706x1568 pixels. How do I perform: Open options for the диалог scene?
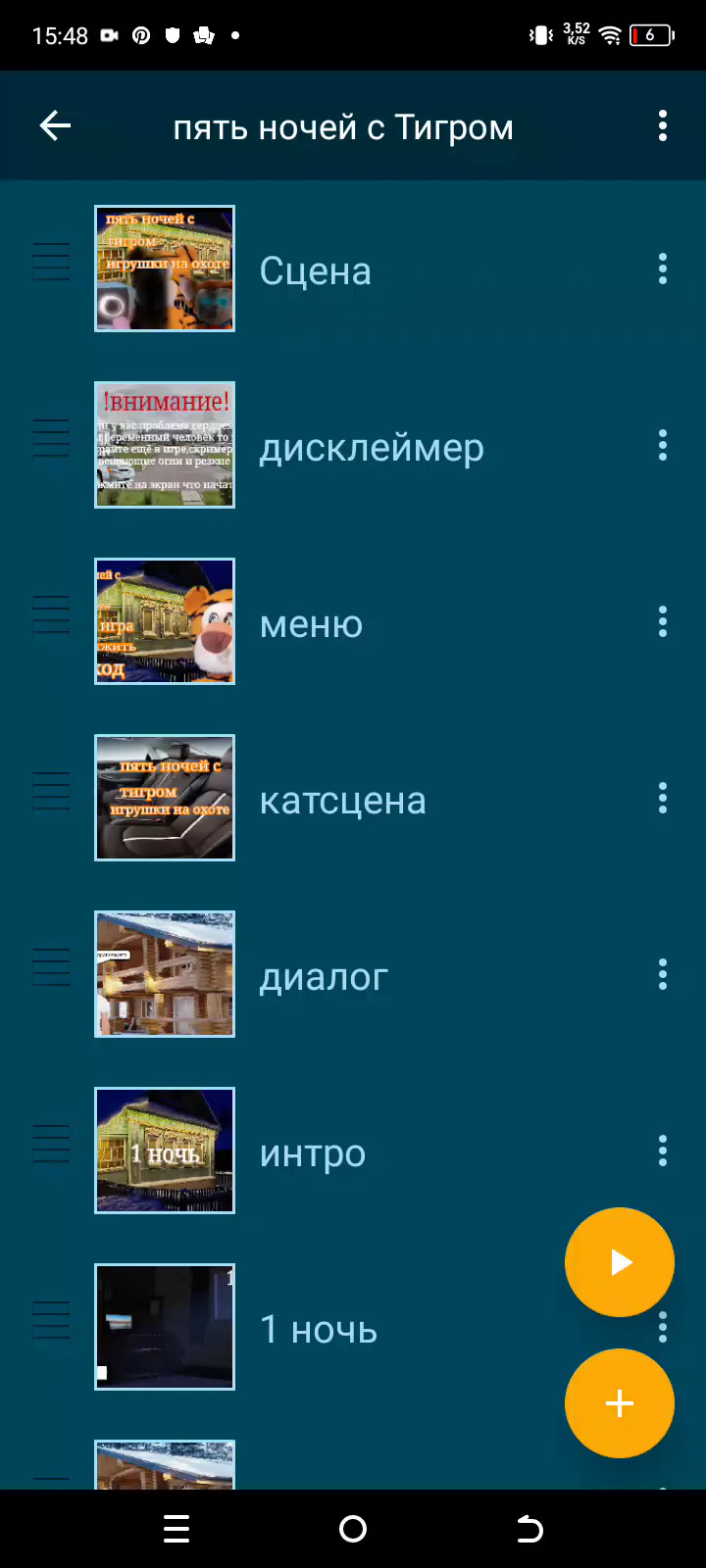663,974
